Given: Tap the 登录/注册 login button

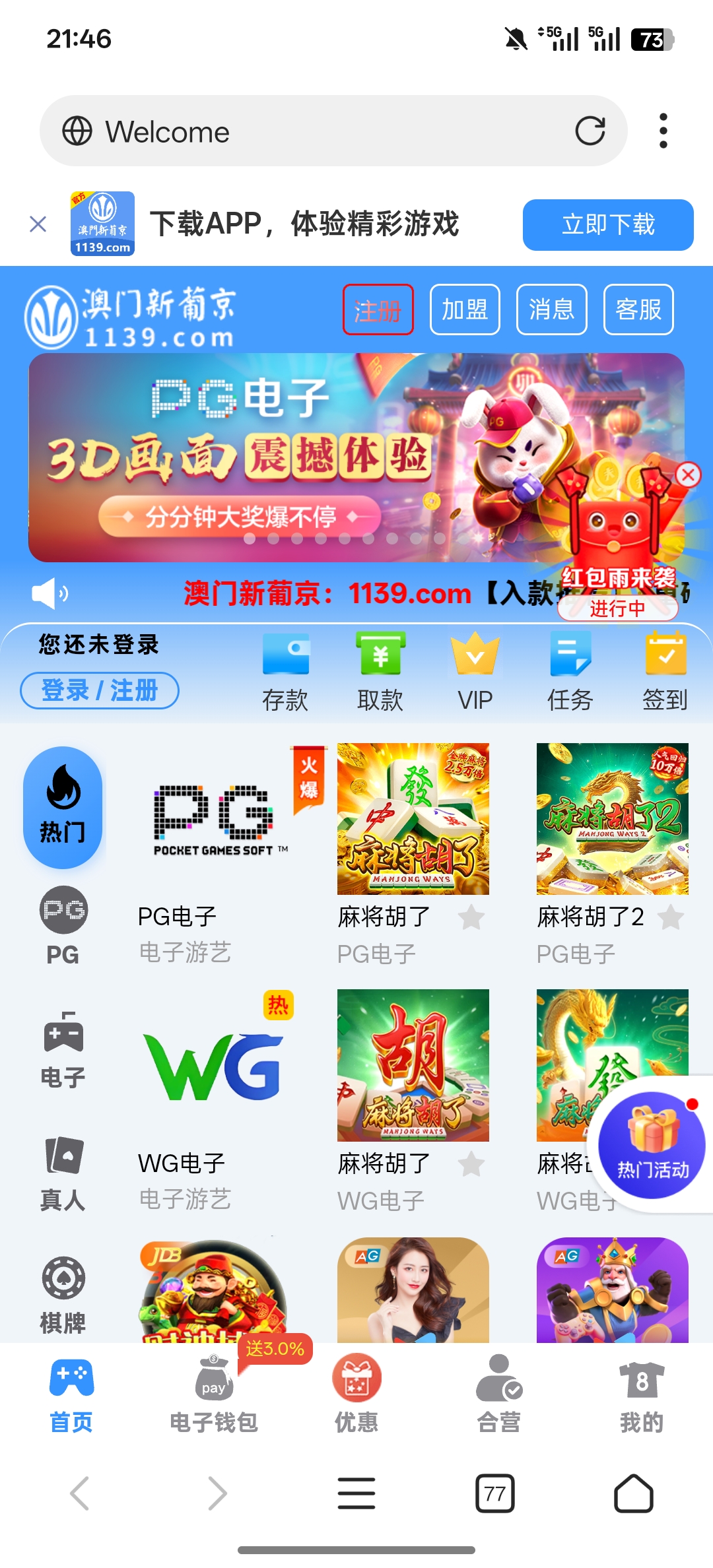Looking at the screenshot, I should click(99, 690).
